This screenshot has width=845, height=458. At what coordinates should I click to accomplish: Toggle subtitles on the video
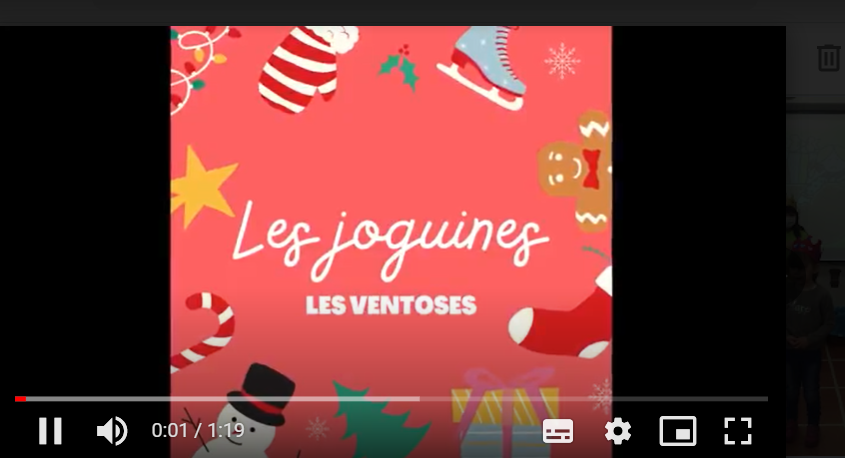click(x=558, y=431)
